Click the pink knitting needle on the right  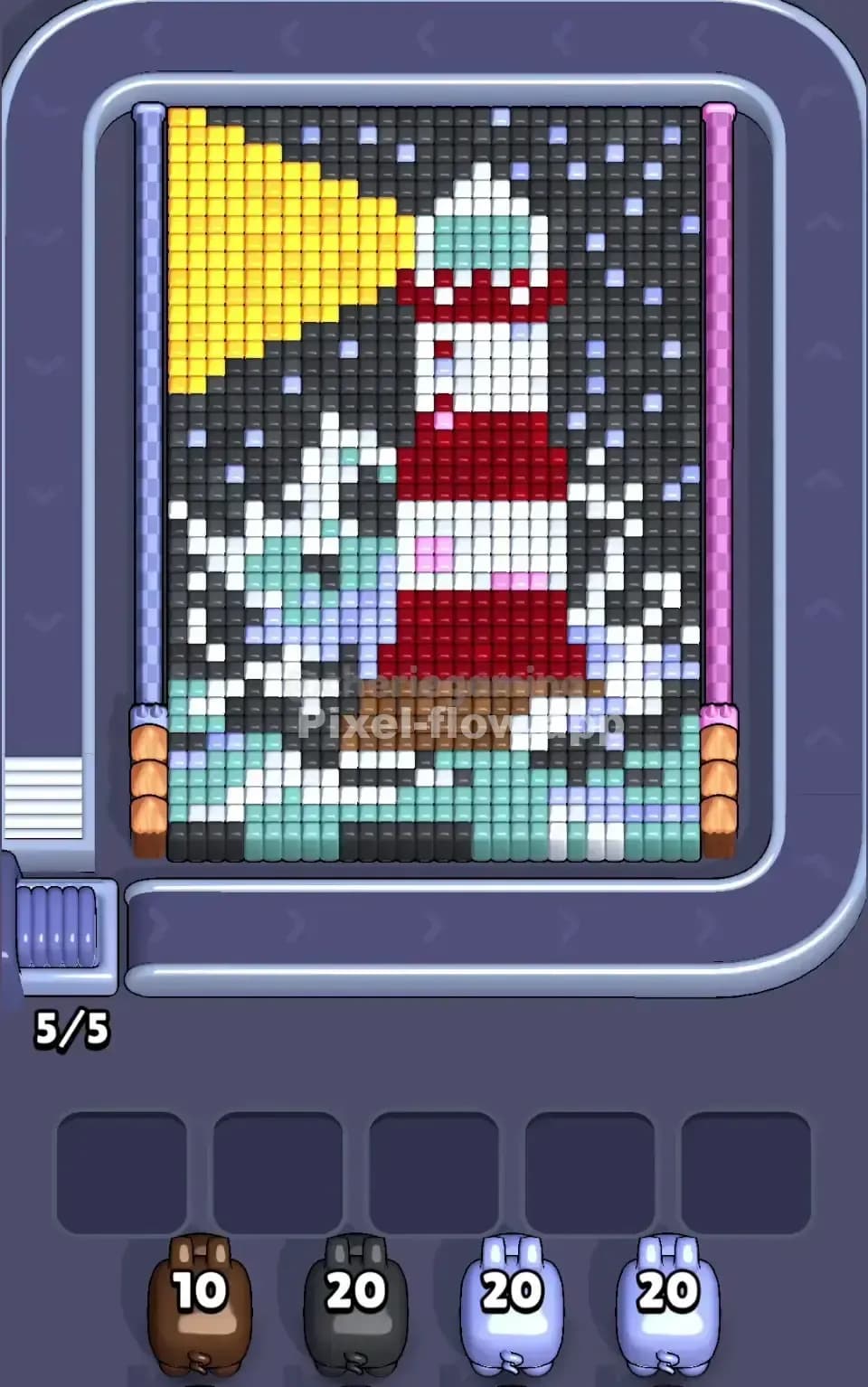click(x=719, y=407)
